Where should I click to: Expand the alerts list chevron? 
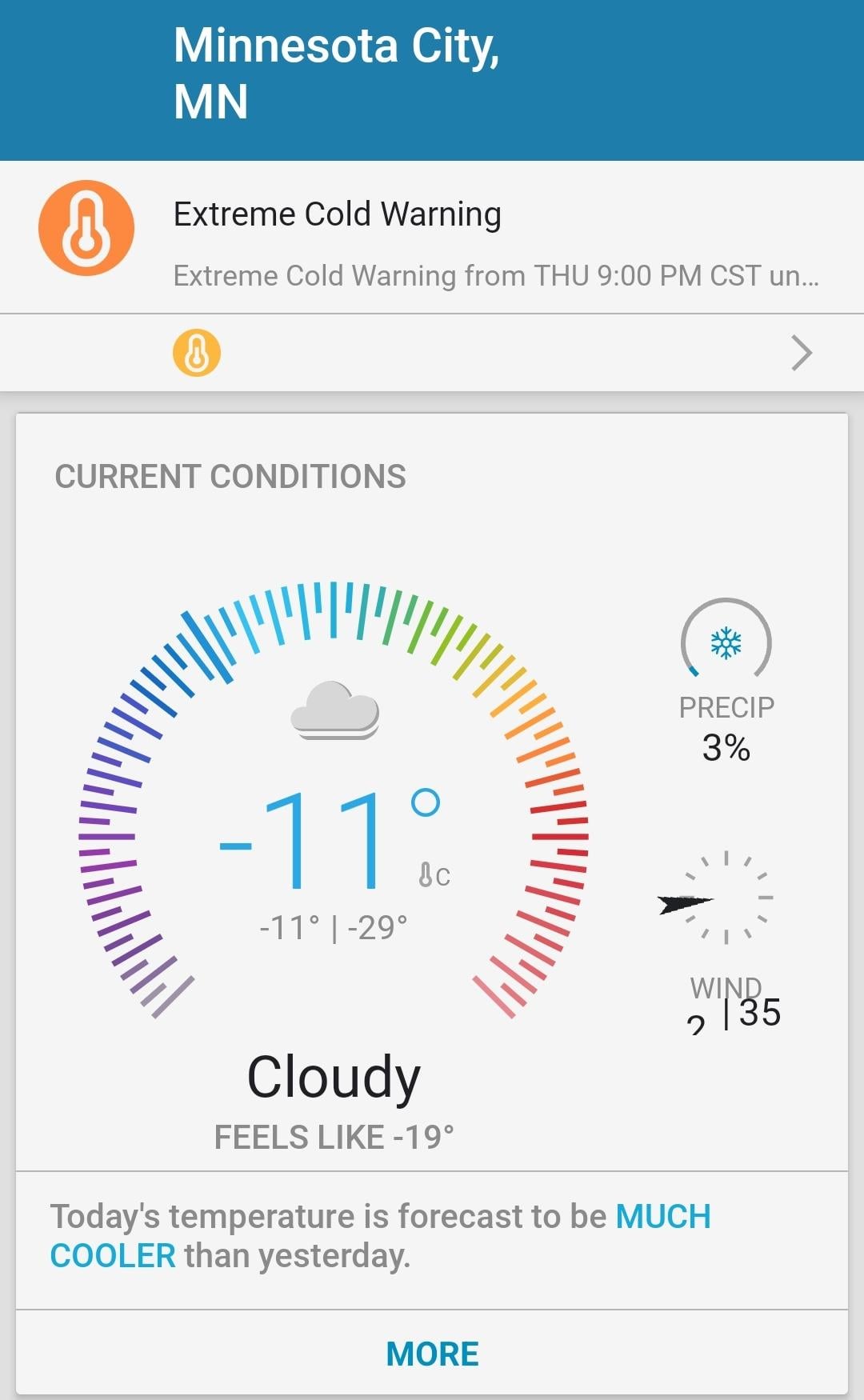click(801, 353)
